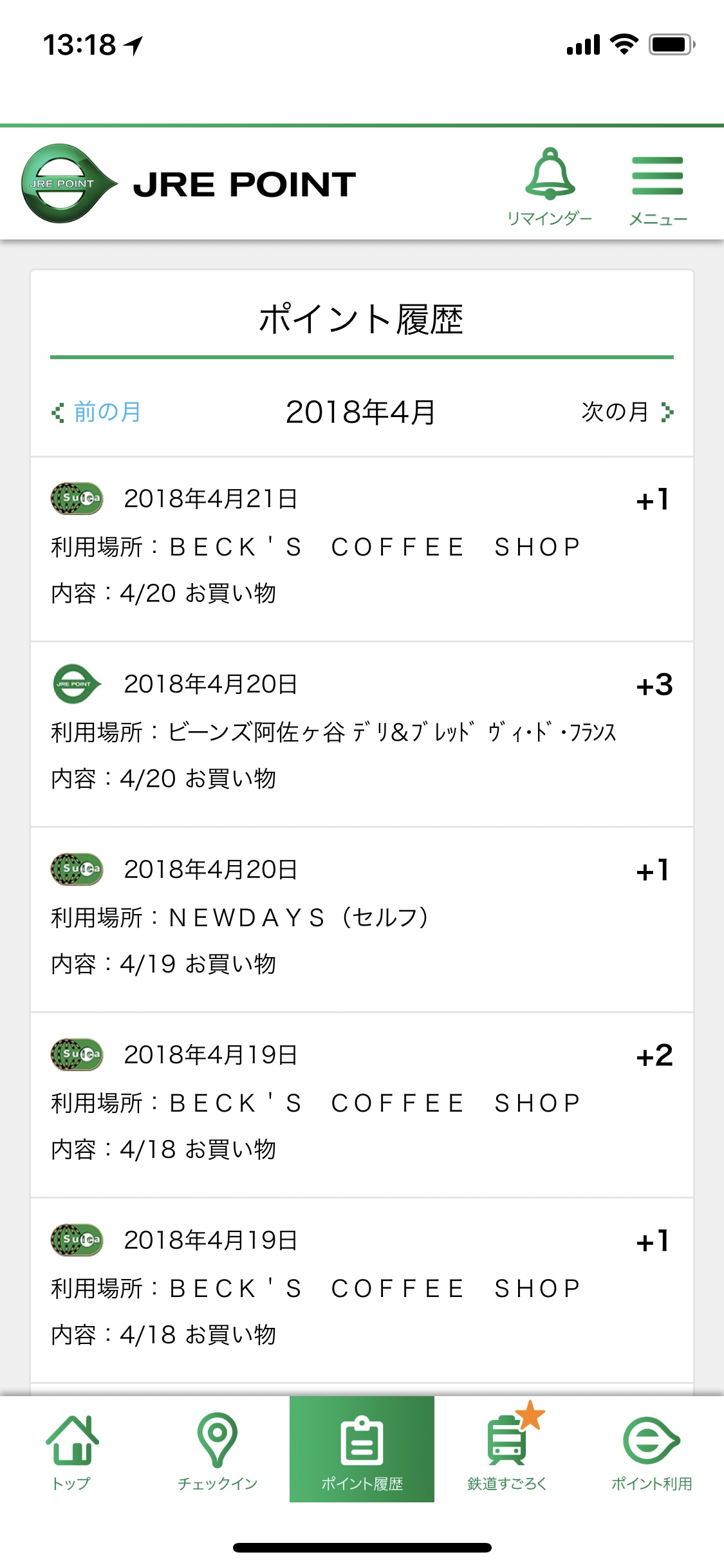The height and width of the screenshot is (1568, 724).
Task: Tap the JRE POINT logo header
Action: (189, 184)
